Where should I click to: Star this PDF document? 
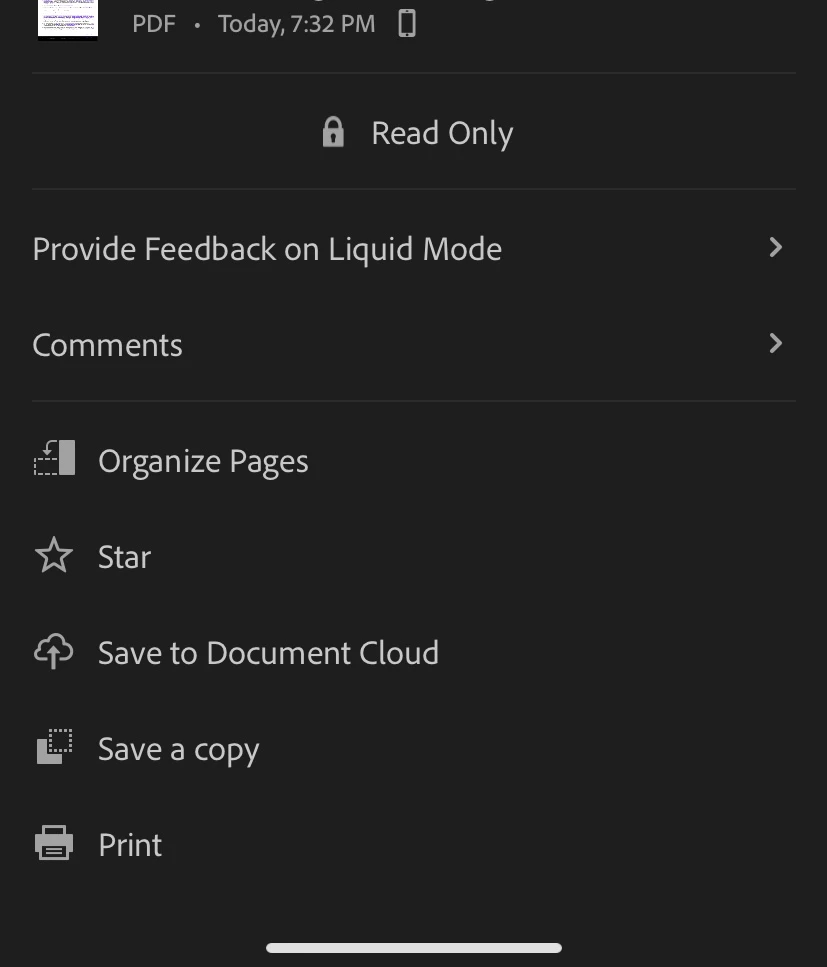pyautogui.click(x=124, y=557)
